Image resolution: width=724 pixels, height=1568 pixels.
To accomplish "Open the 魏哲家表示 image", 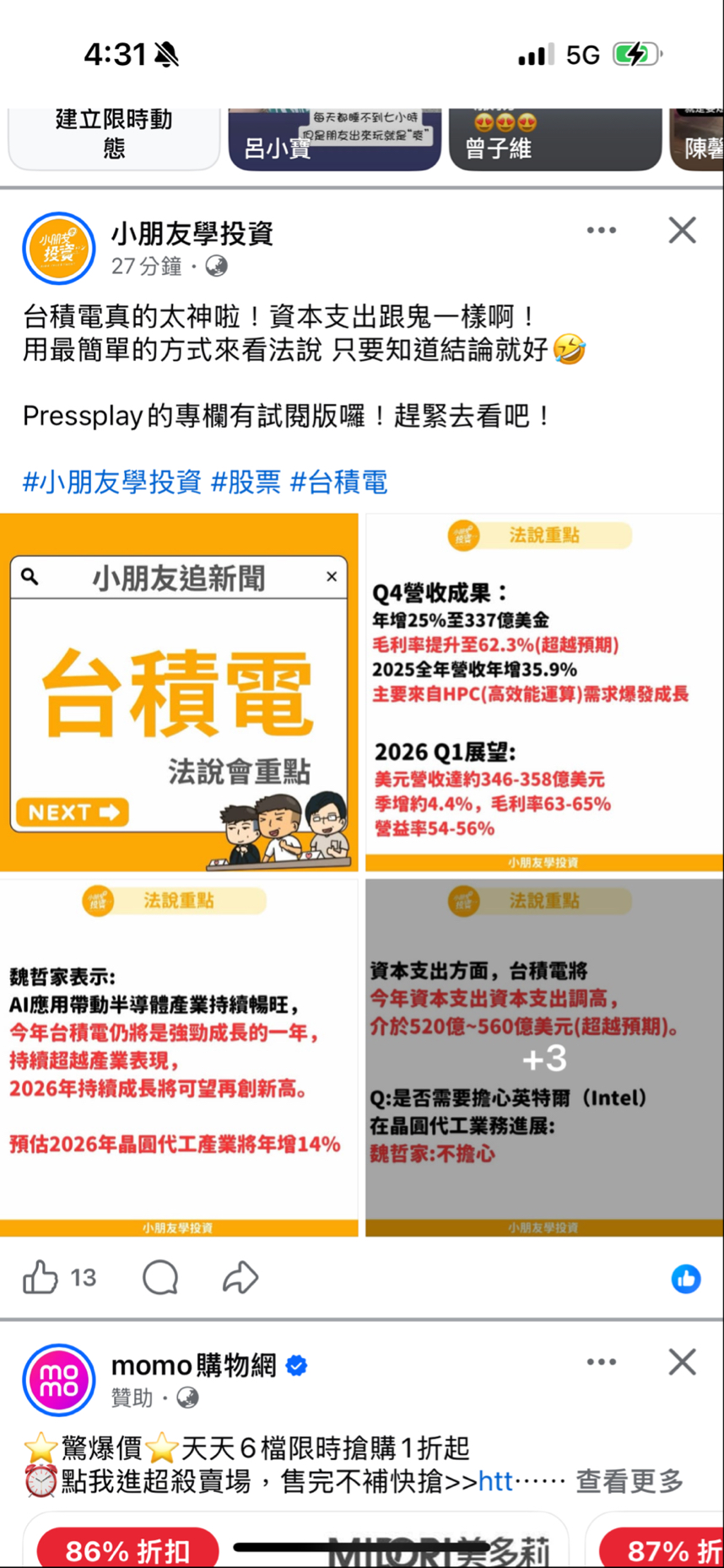I will coord(179,1058).
